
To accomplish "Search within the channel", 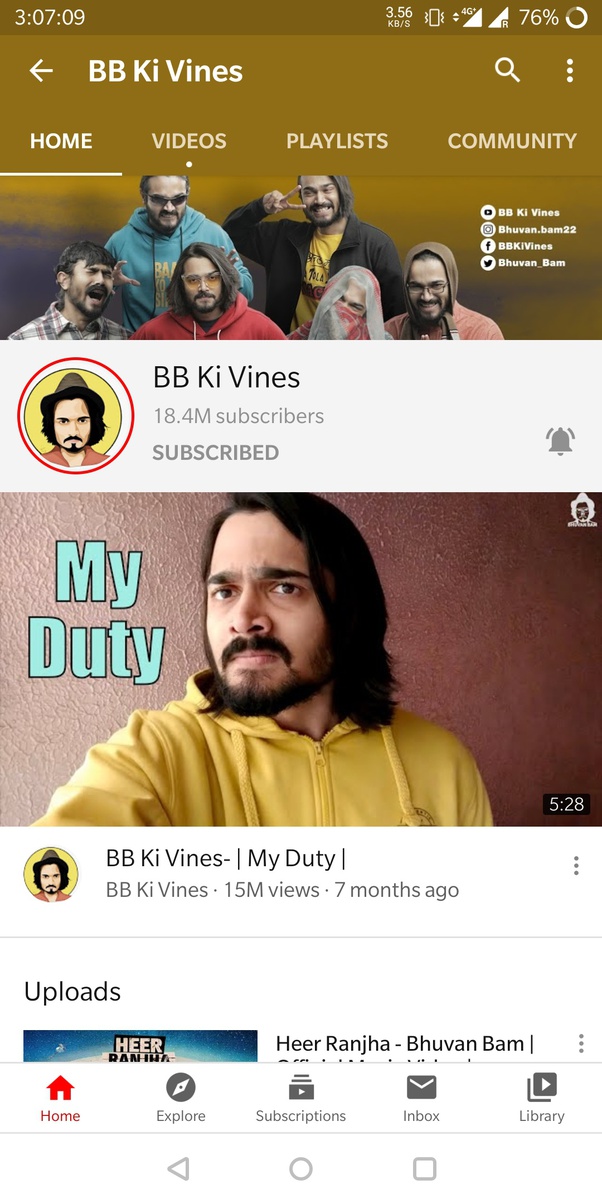I will tap(508, 70).
